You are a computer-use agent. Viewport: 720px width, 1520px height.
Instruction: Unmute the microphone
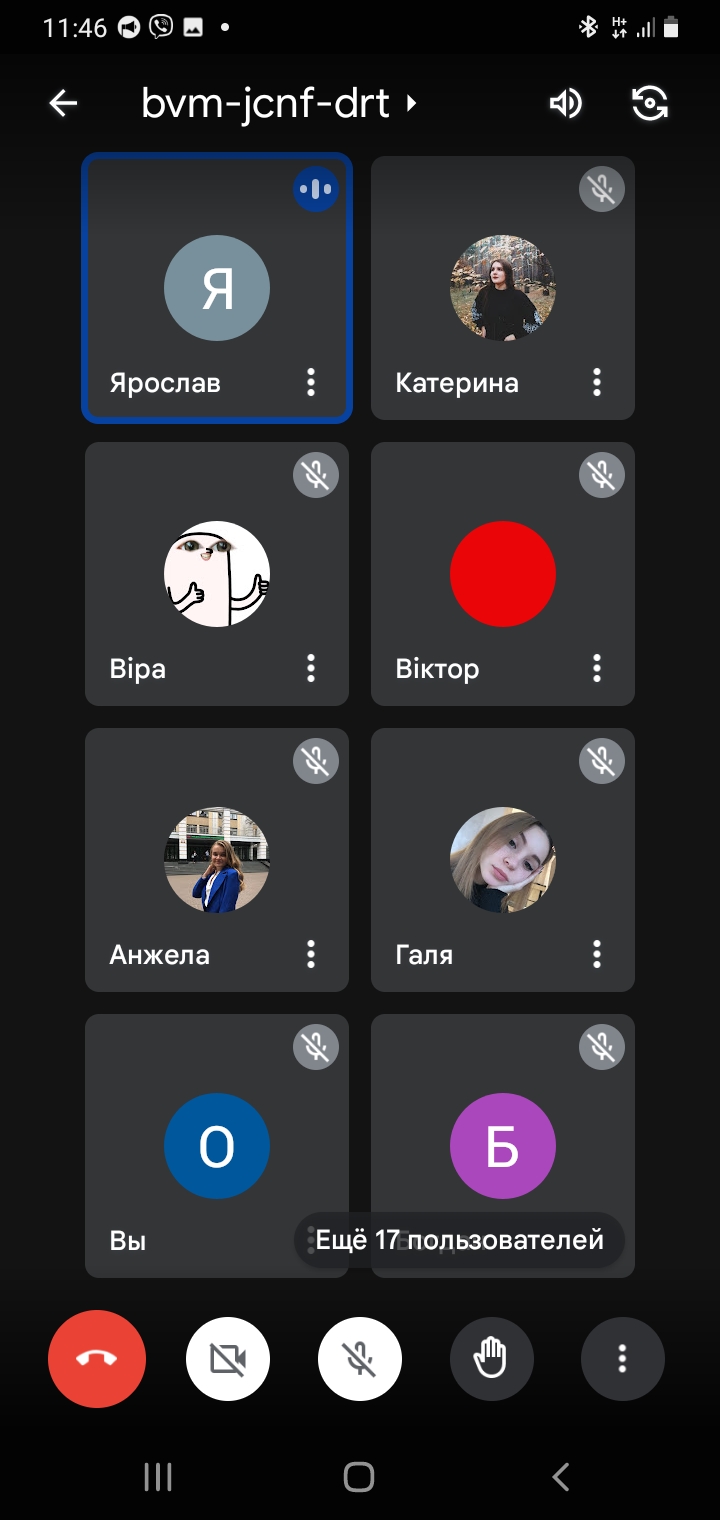click(x=360, y=1359)
